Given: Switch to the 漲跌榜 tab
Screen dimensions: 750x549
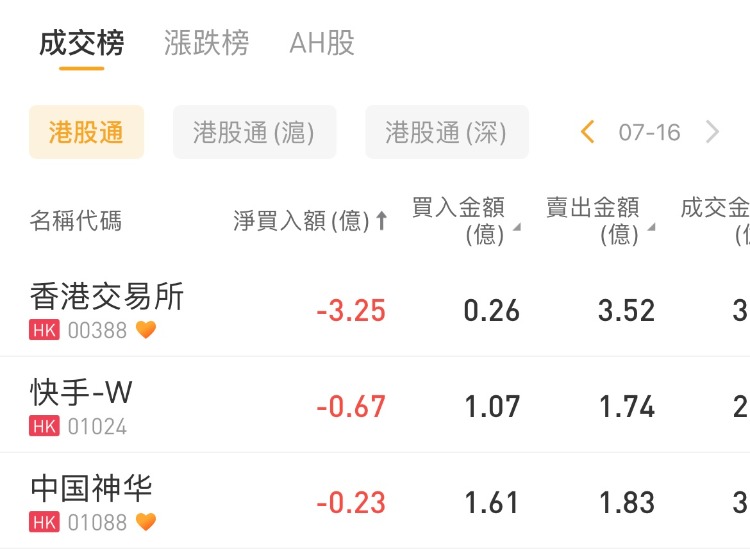Looking at the screenshot, I should [x=206, y=43].
